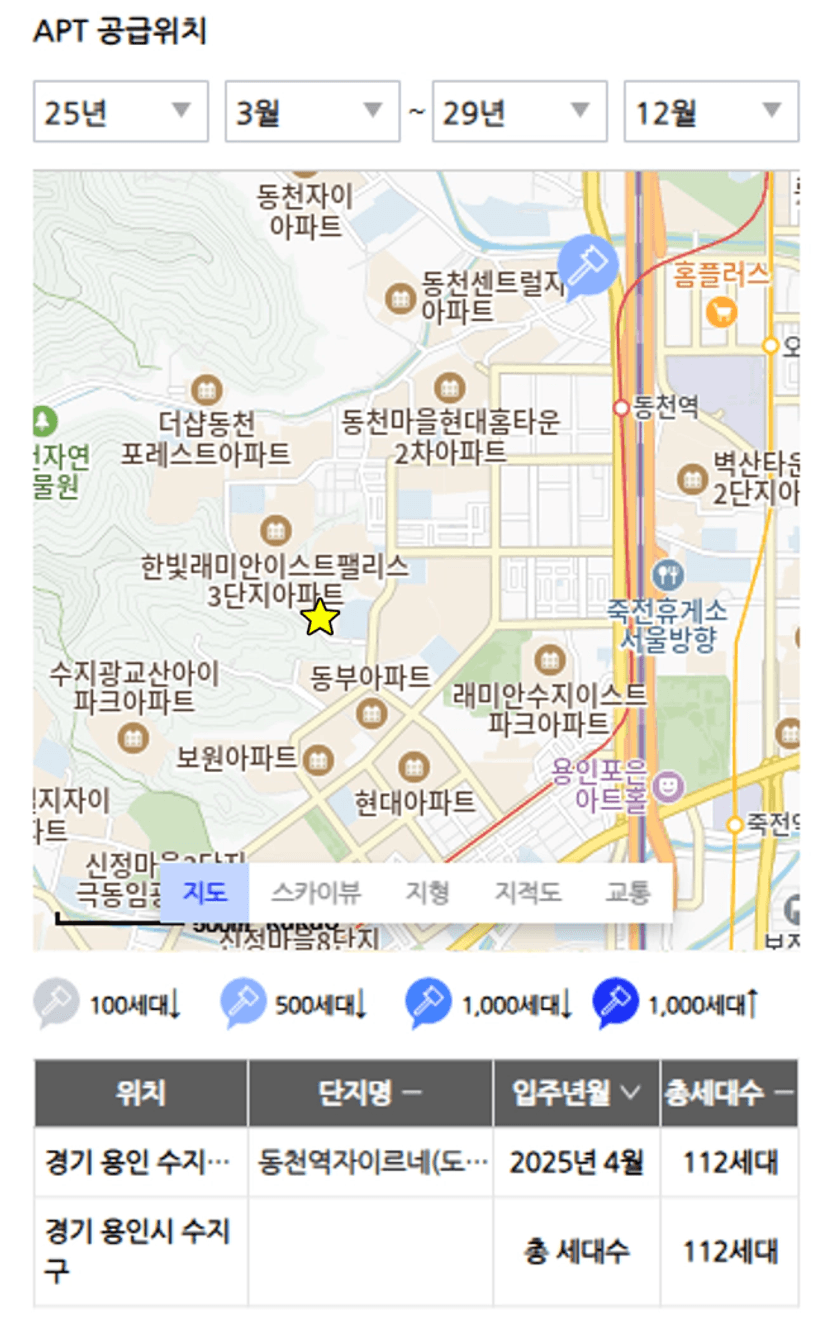The height and width of the screenshot is (1327, 827).
Task: Select the 지도 map view tab
Action: pyautogui.click(x=204, y=892)
